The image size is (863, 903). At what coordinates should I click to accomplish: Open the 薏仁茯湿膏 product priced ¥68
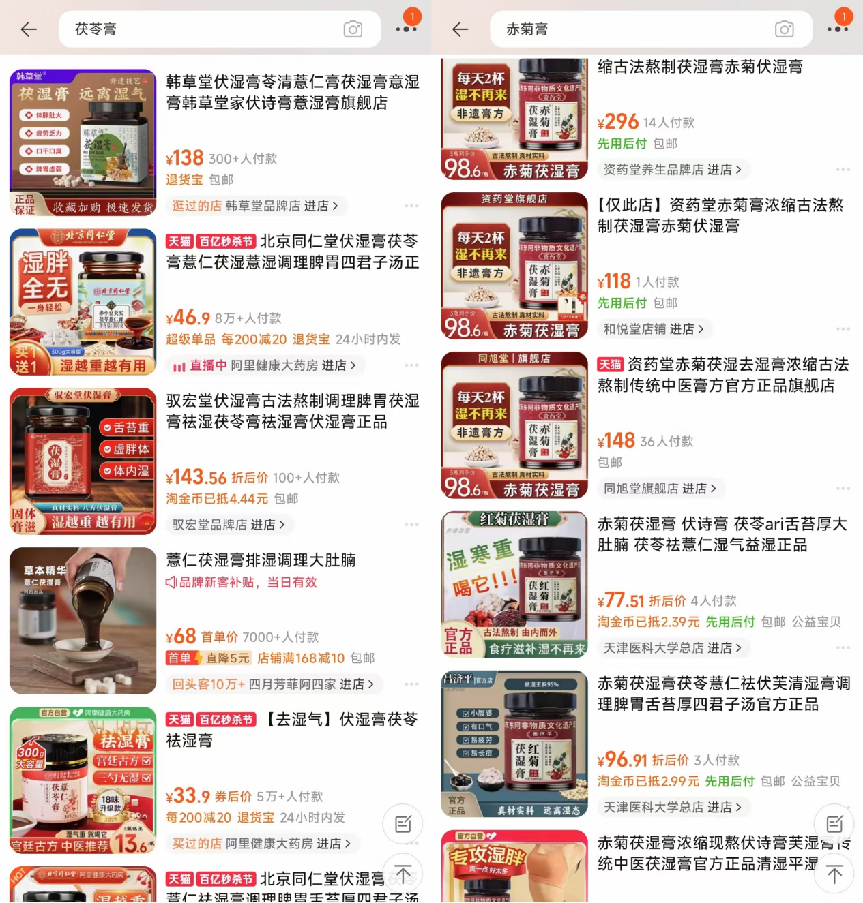pyautogui.click(x=262, y=560)
